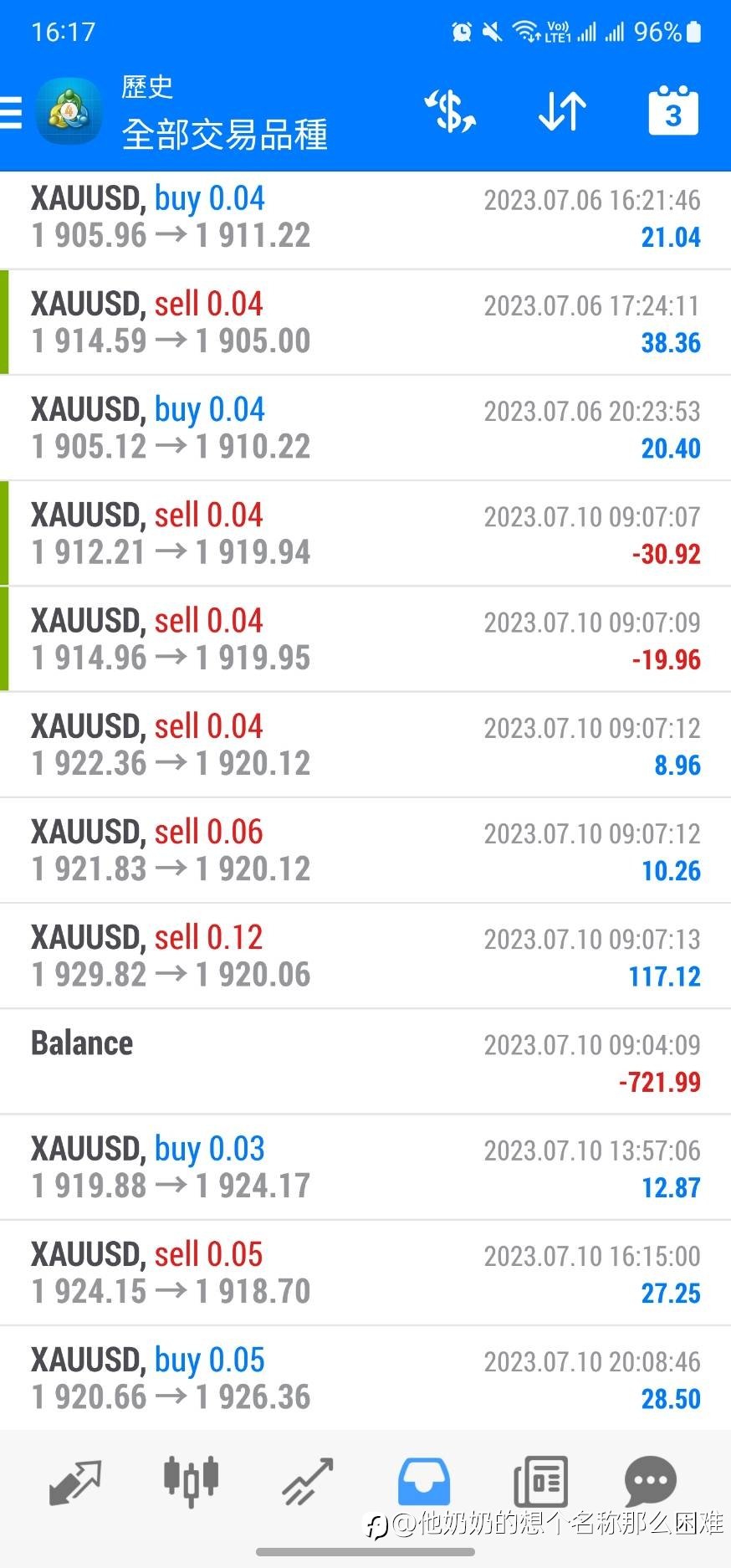Image resolution: width=731 pixels, height=1568 pixels.
Task: Tap the up-down arrows sort icon
Action: point(562,111)
